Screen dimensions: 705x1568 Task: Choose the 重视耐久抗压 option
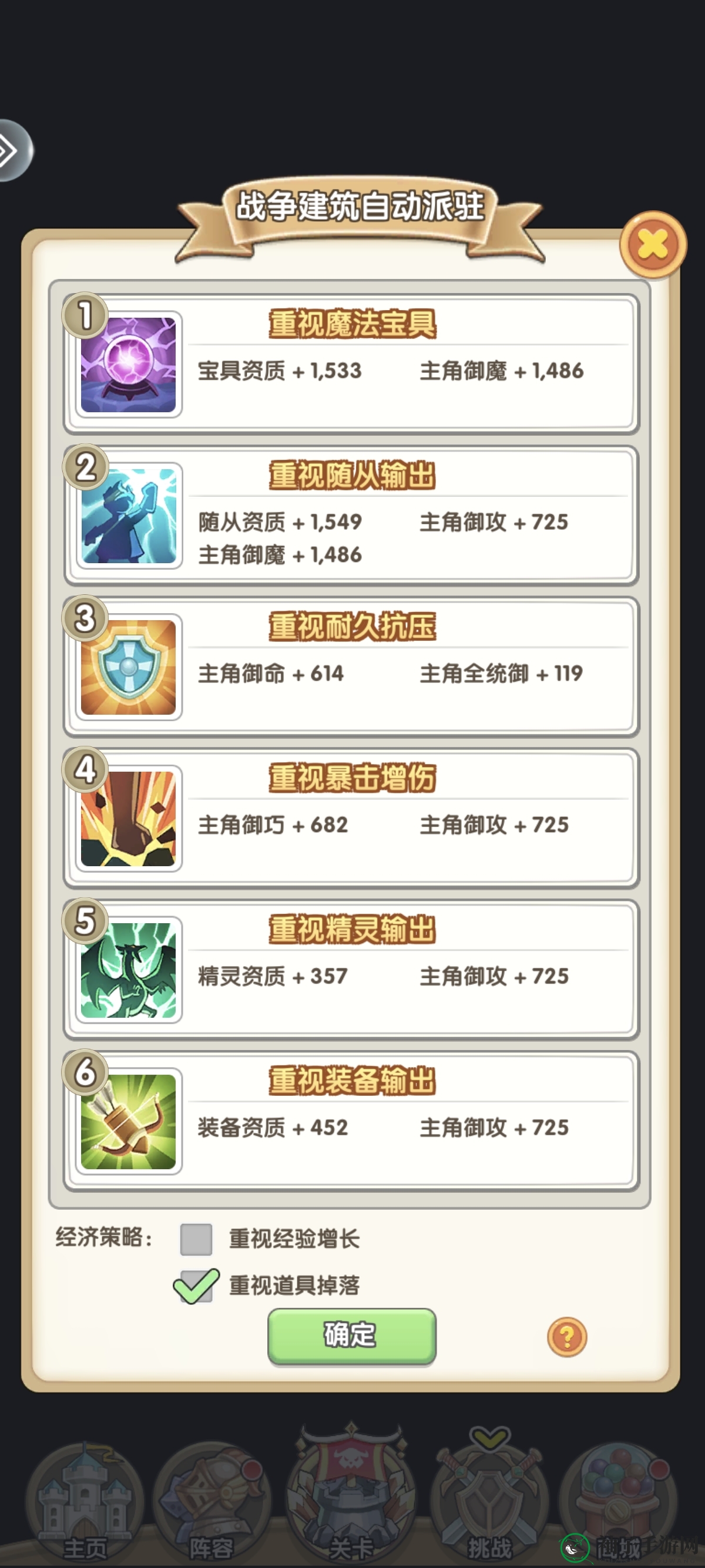pos(351,667)
